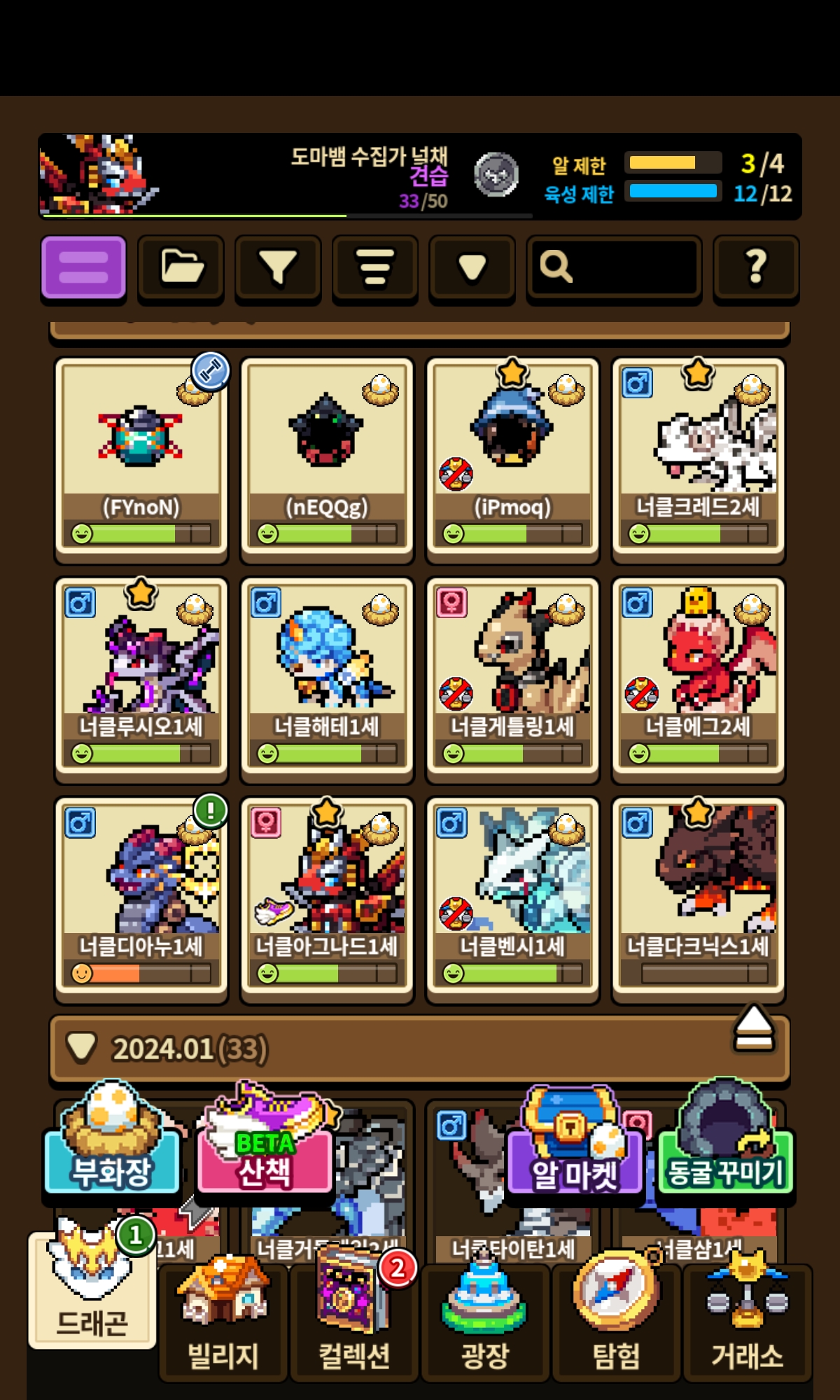Image resolution: width=840 pixels, height=1400 pixels.
Task: View the 너클다크닉스1세 dragon
Action: 698,897
